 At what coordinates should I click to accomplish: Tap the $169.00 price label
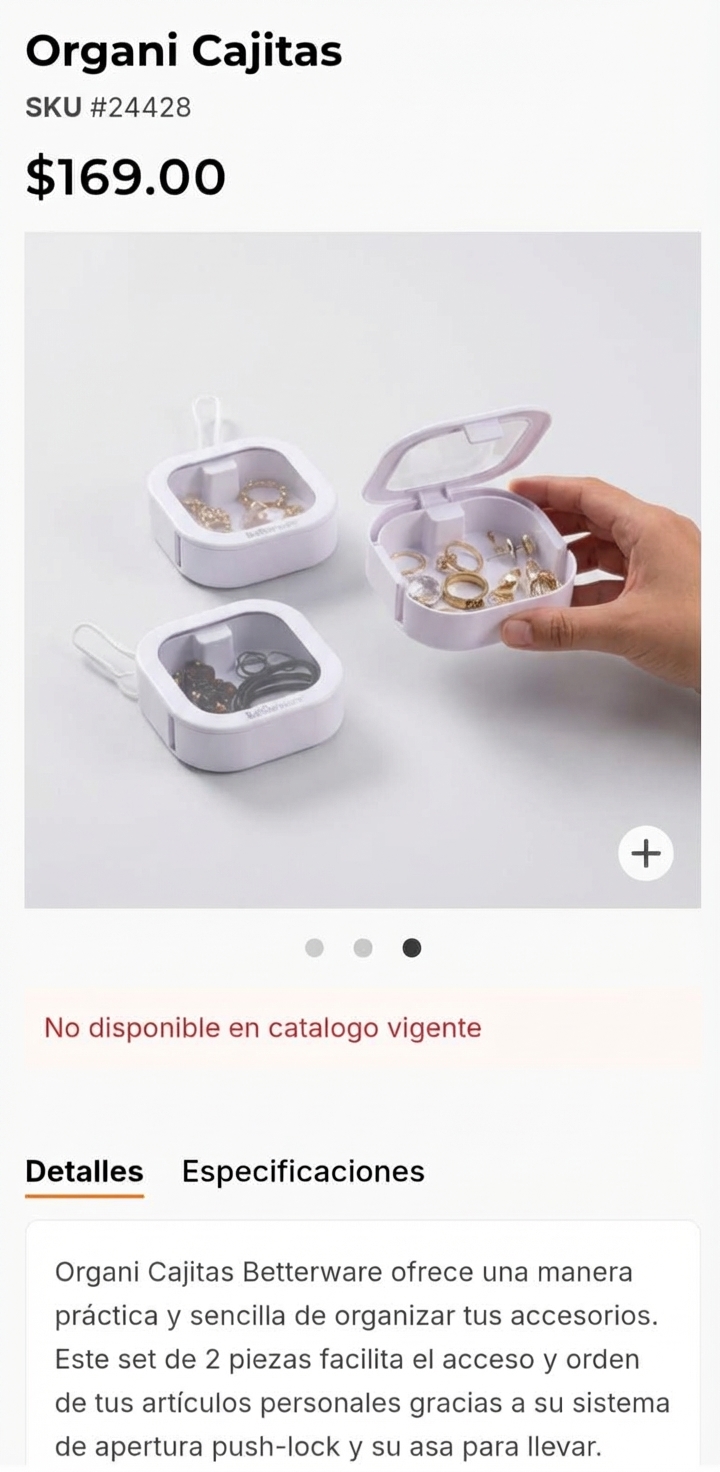(x=126, y=176)
